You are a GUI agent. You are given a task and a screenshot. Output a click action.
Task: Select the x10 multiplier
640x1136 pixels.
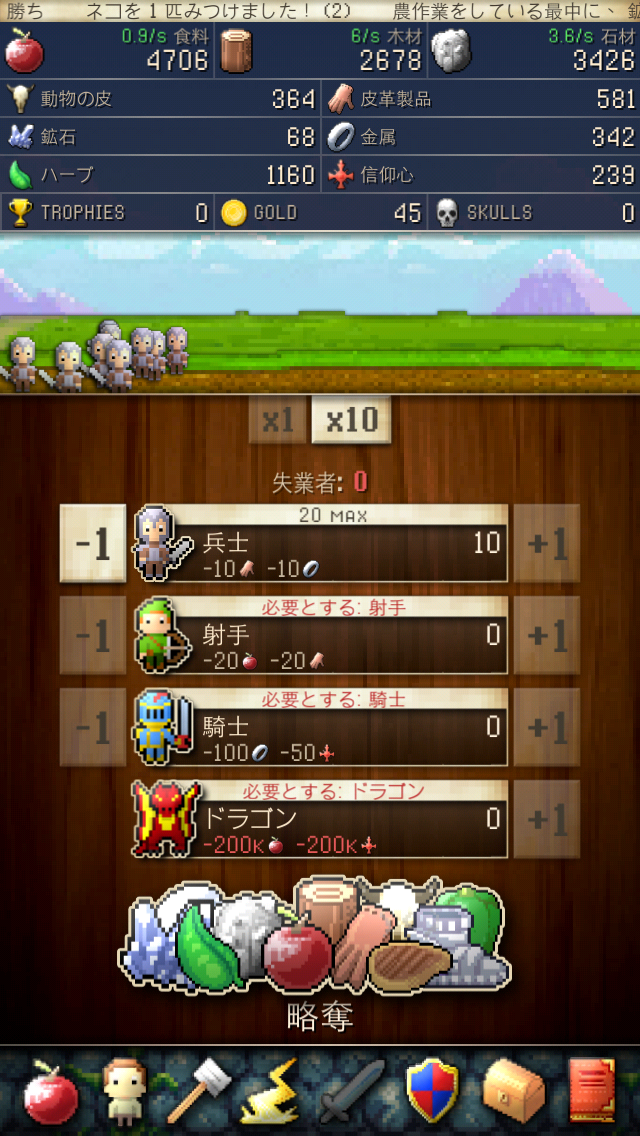351,420
